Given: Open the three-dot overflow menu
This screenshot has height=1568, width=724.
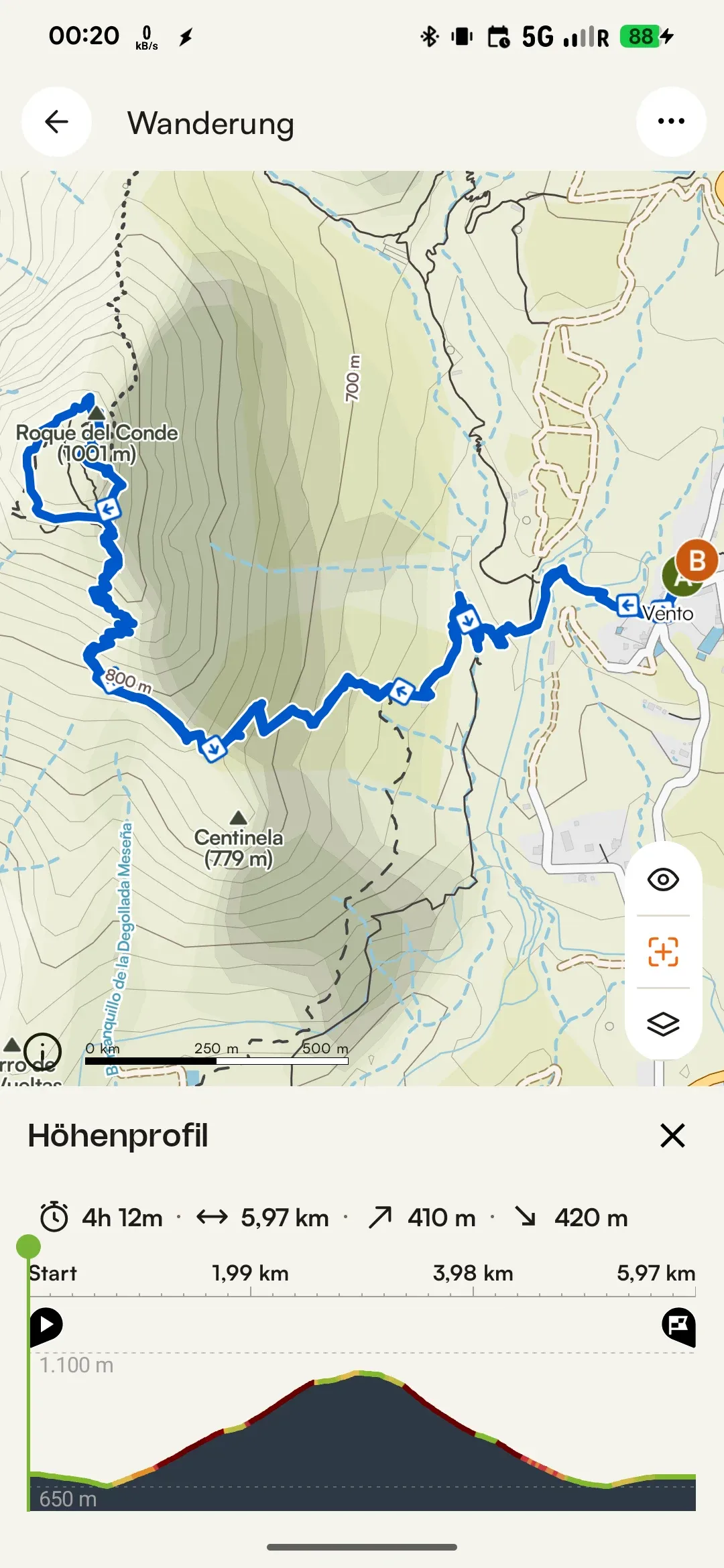Looking at the screenshot, I should (x=670, y=122).
